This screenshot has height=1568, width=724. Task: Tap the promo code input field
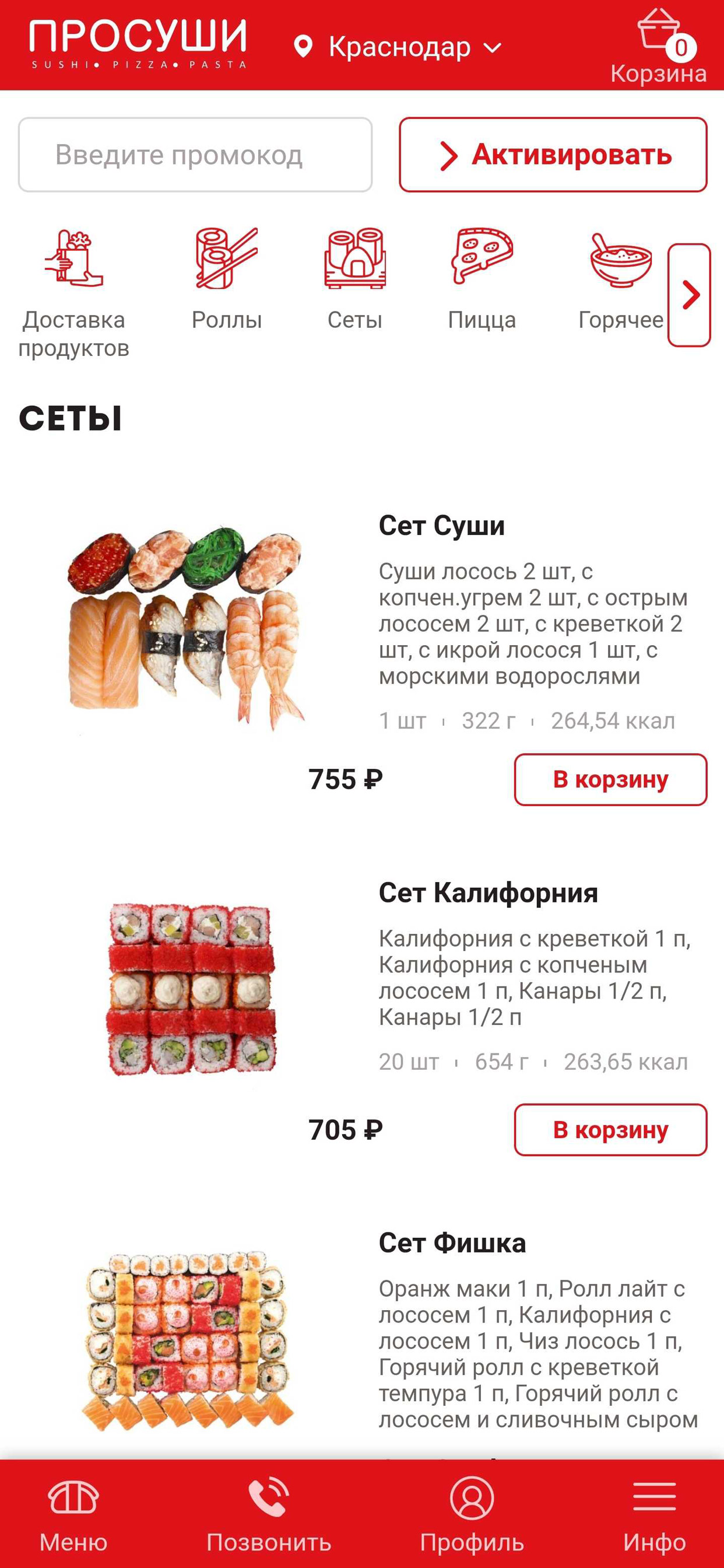[195, 155]
